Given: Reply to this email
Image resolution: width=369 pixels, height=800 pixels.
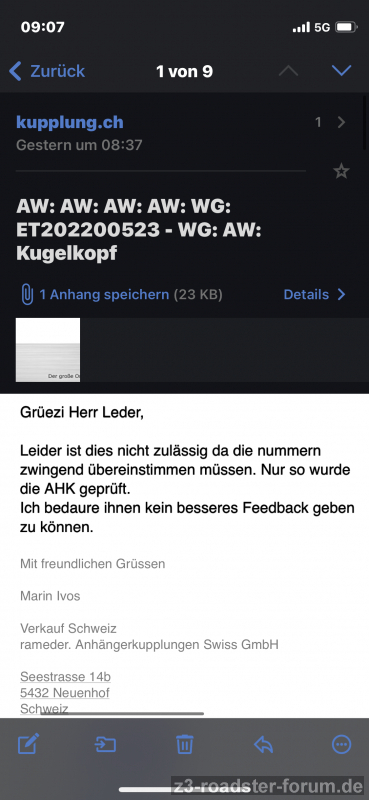Looking at the screenshot, I should click(x=263, y=745).
